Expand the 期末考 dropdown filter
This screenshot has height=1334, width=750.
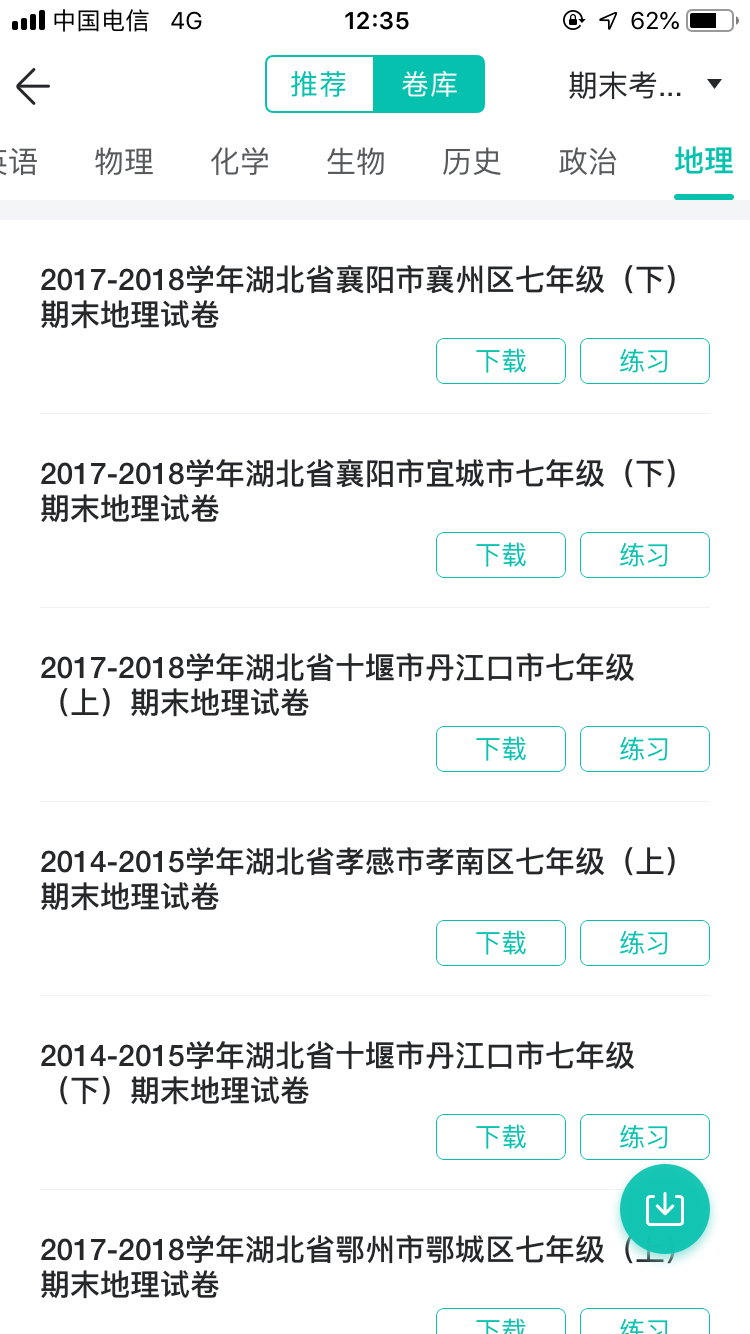644,85
